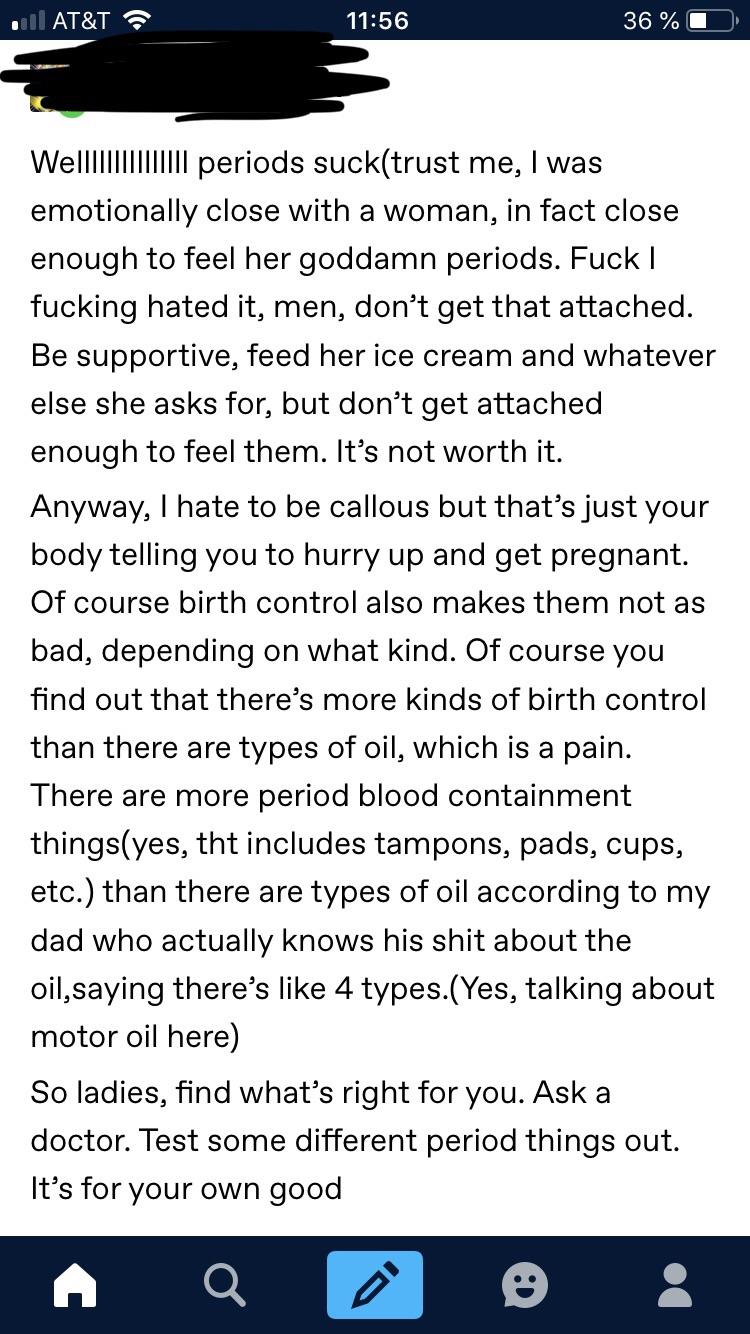Go to the home dashboard tab

75,1284
